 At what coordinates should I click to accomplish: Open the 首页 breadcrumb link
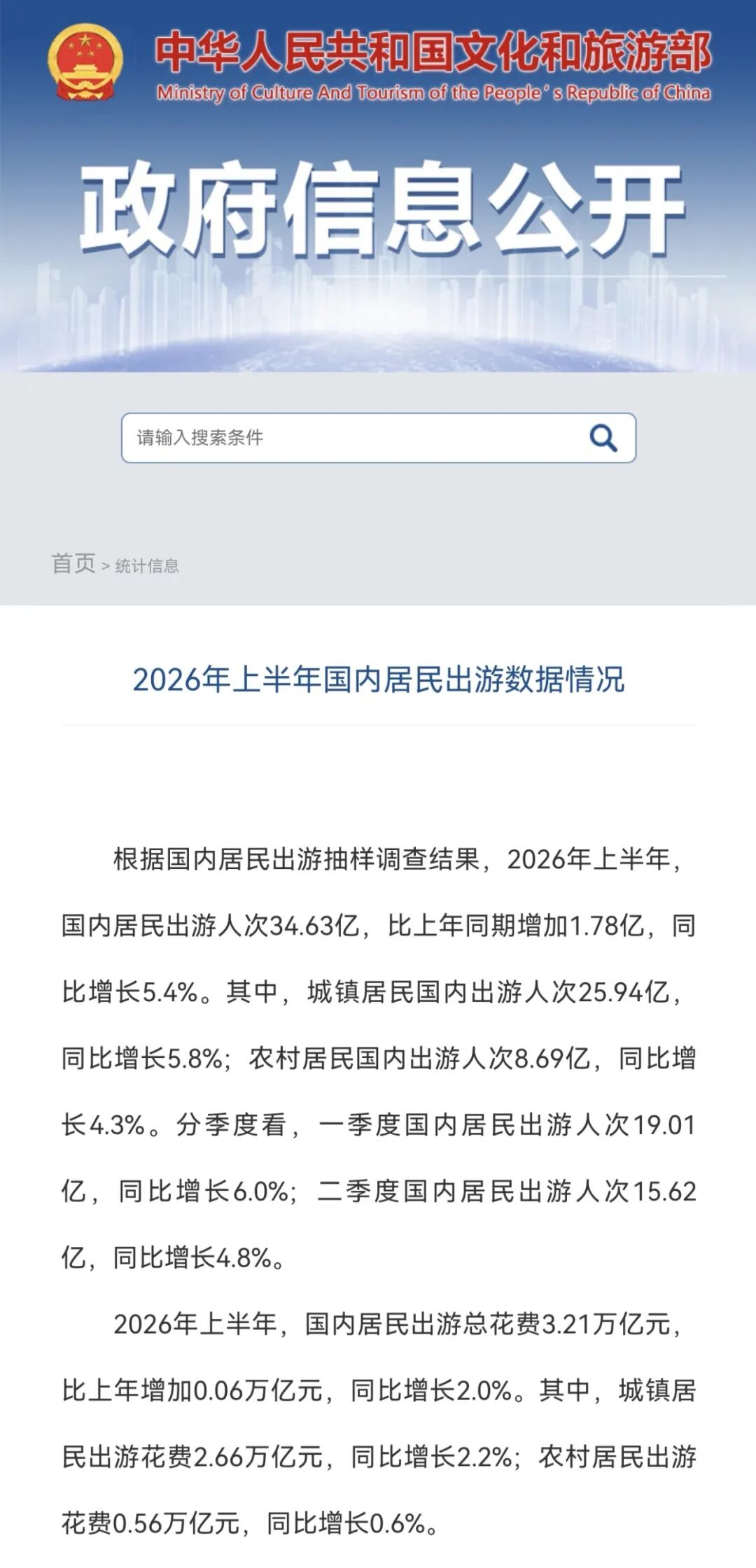(x=73, y=563)
